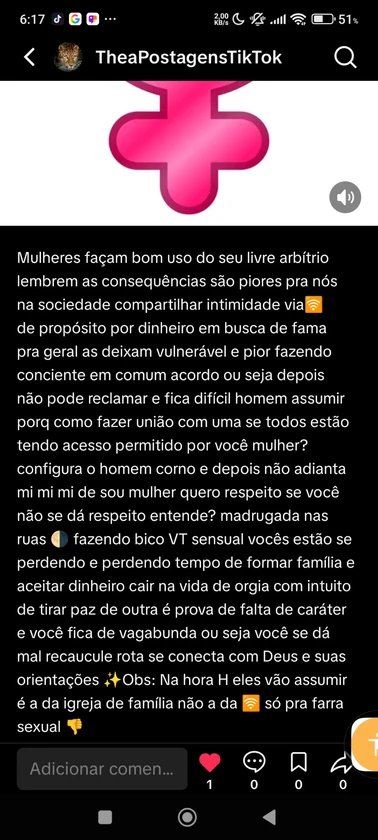The image size is (378, 840).
Task: Open TheaPostagensTikTok profile avatar
Action: coord(68,57)
